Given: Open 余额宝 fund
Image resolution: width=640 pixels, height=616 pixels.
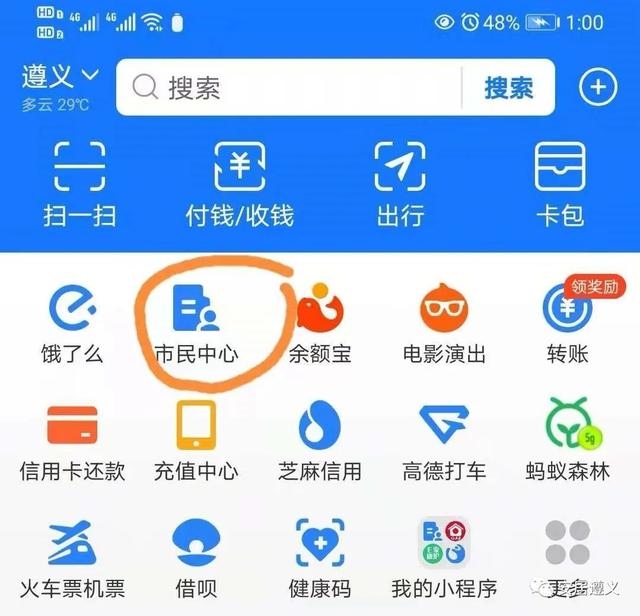Looking at the screenshot, I should [x=320, y=322].
